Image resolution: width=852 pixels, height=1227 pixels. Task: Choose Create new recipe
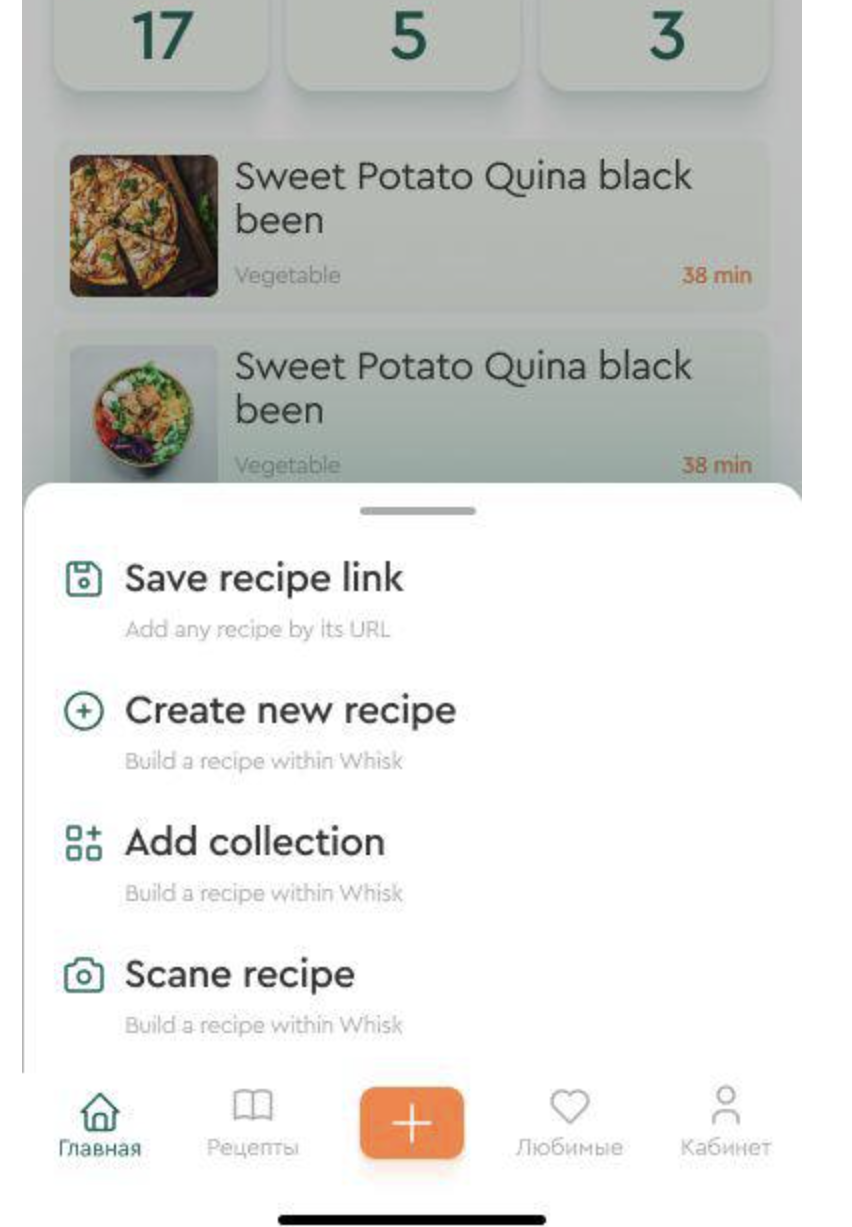coord(290,711)
